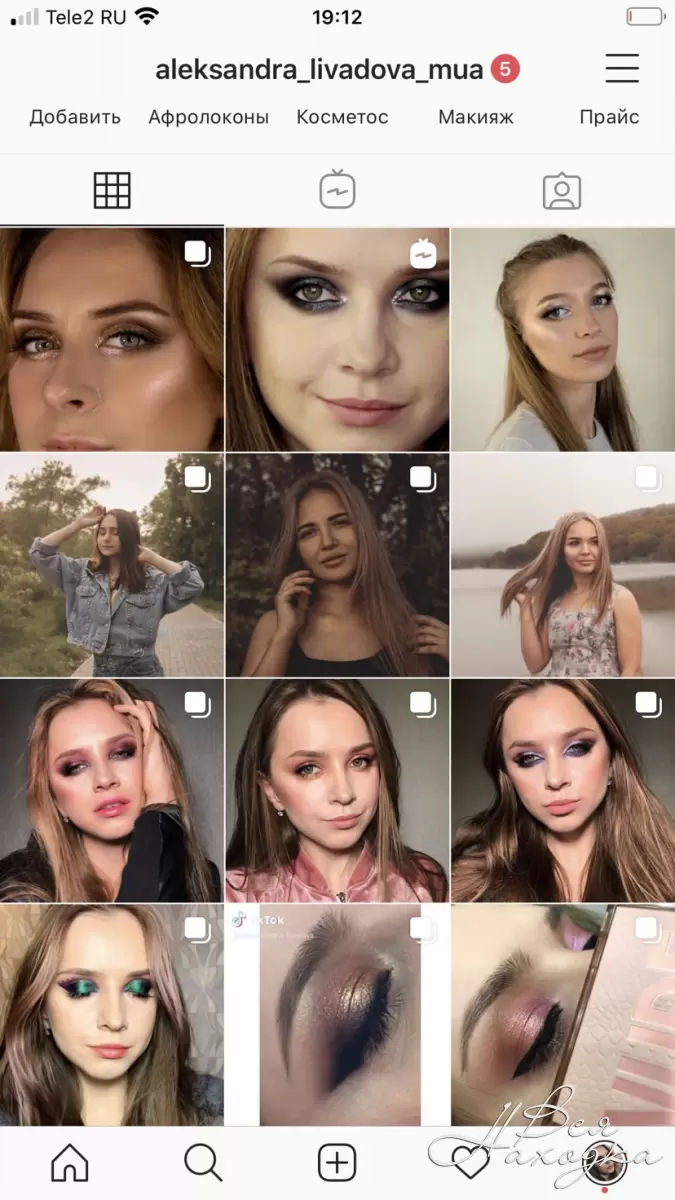Open the Добавить highlight
675x1200 pixels.
pyautogui.click(x=75, y=117)
